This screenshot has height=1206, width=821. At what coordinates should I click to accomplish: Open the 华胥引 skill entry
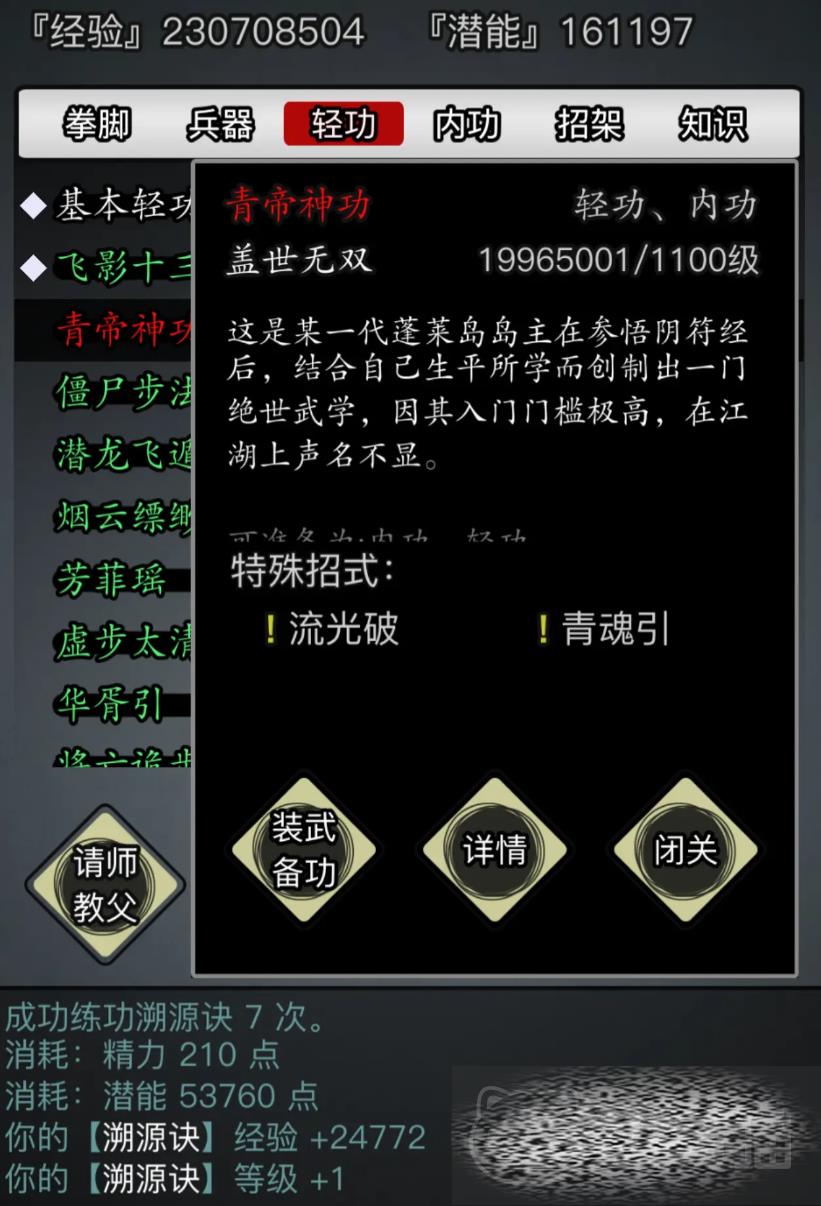point(108,706)
